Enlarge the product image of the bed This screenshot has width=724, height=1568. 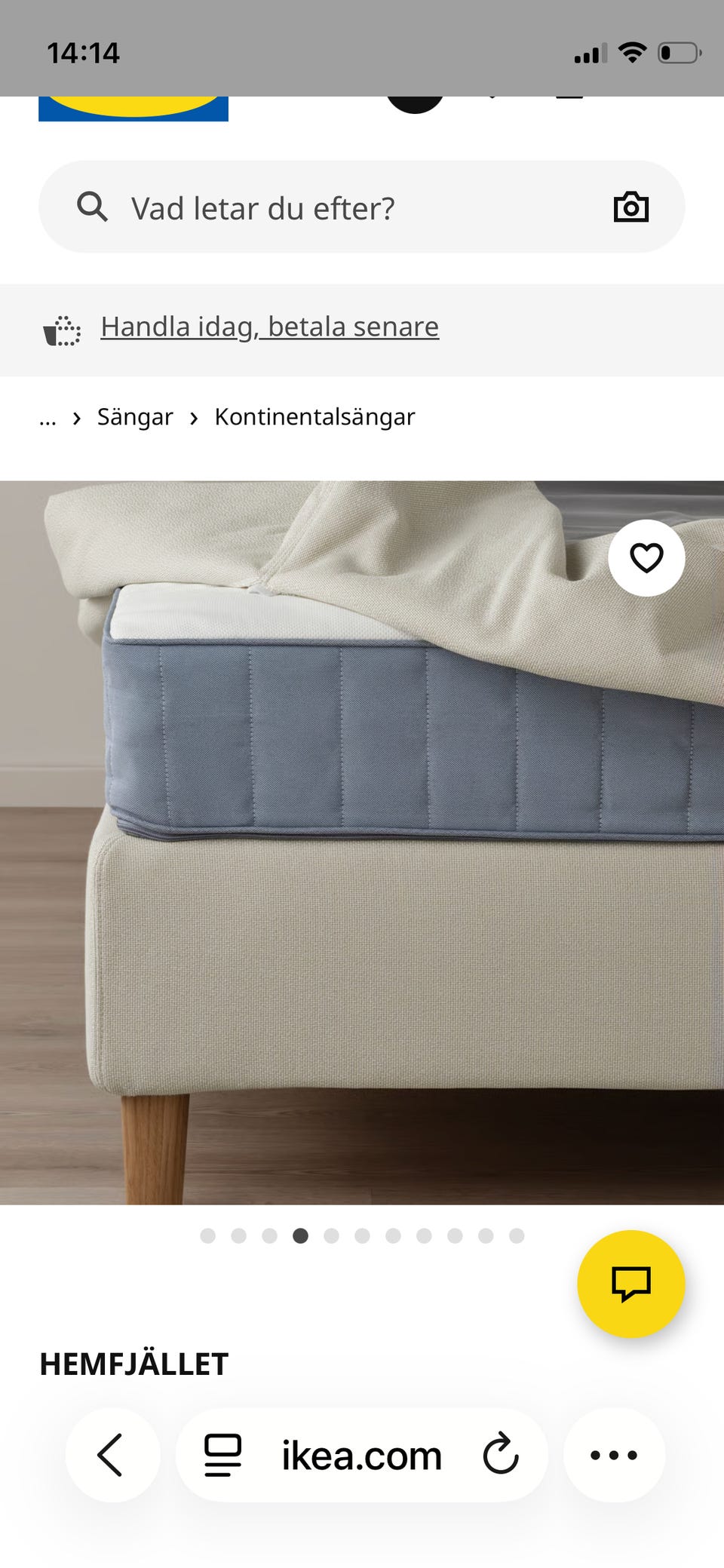(362, 842)
